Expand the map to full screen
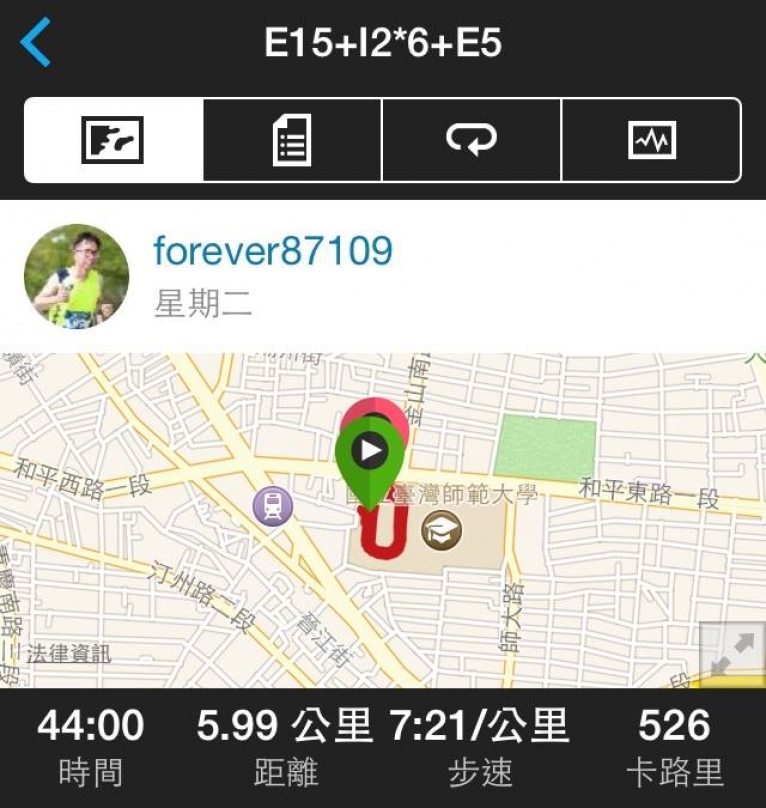 (733, 655)
